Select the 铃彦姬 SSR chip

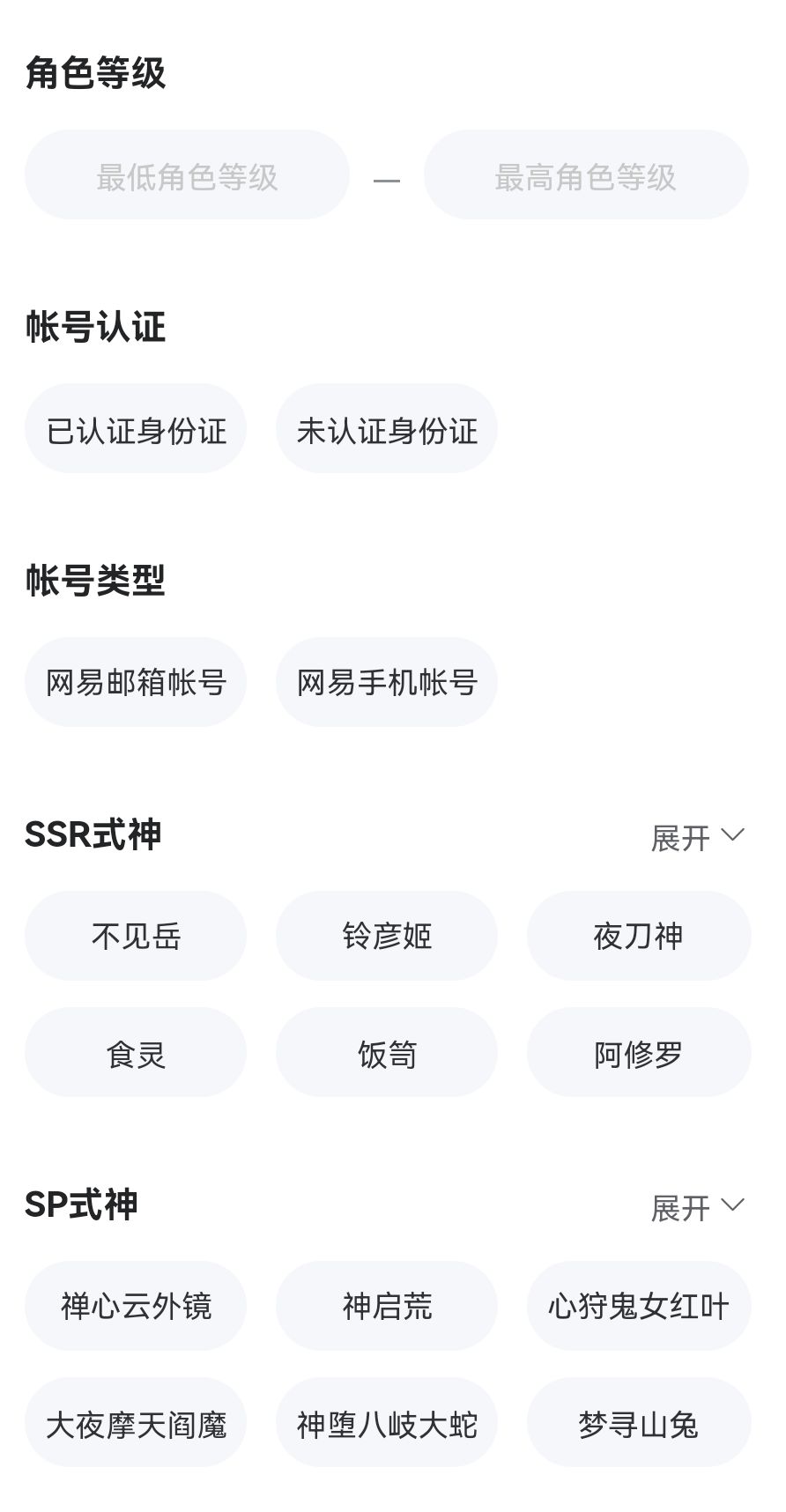(387, 936)
